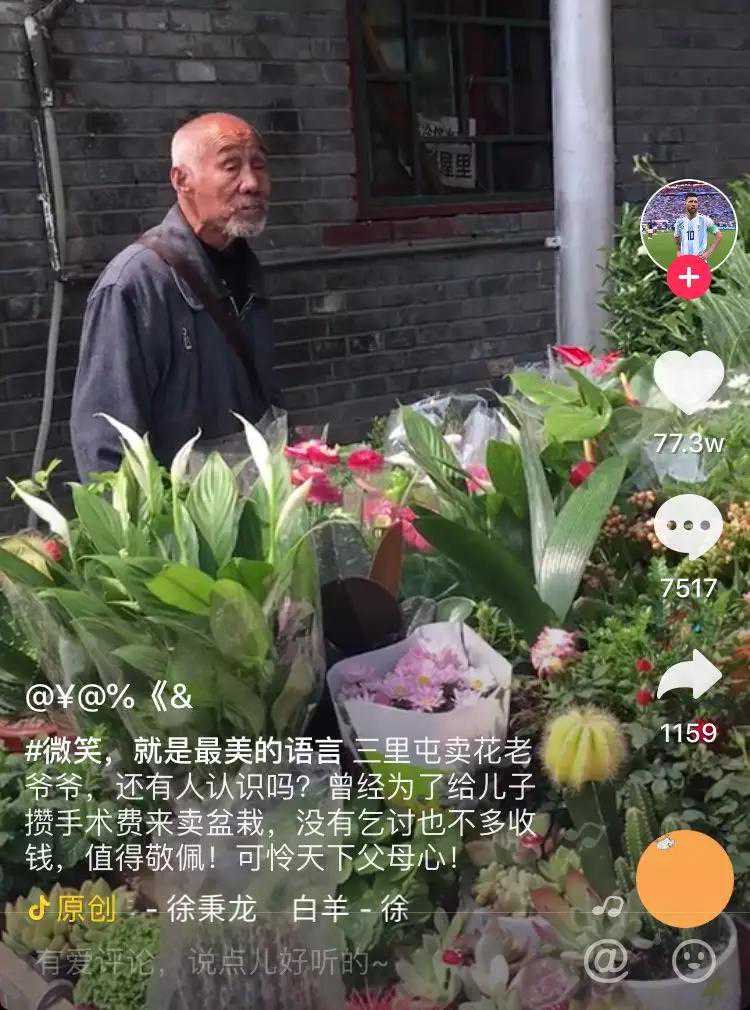Like this video with the heart icon
Screen dimensions: 750x1010
coord(688,382)
